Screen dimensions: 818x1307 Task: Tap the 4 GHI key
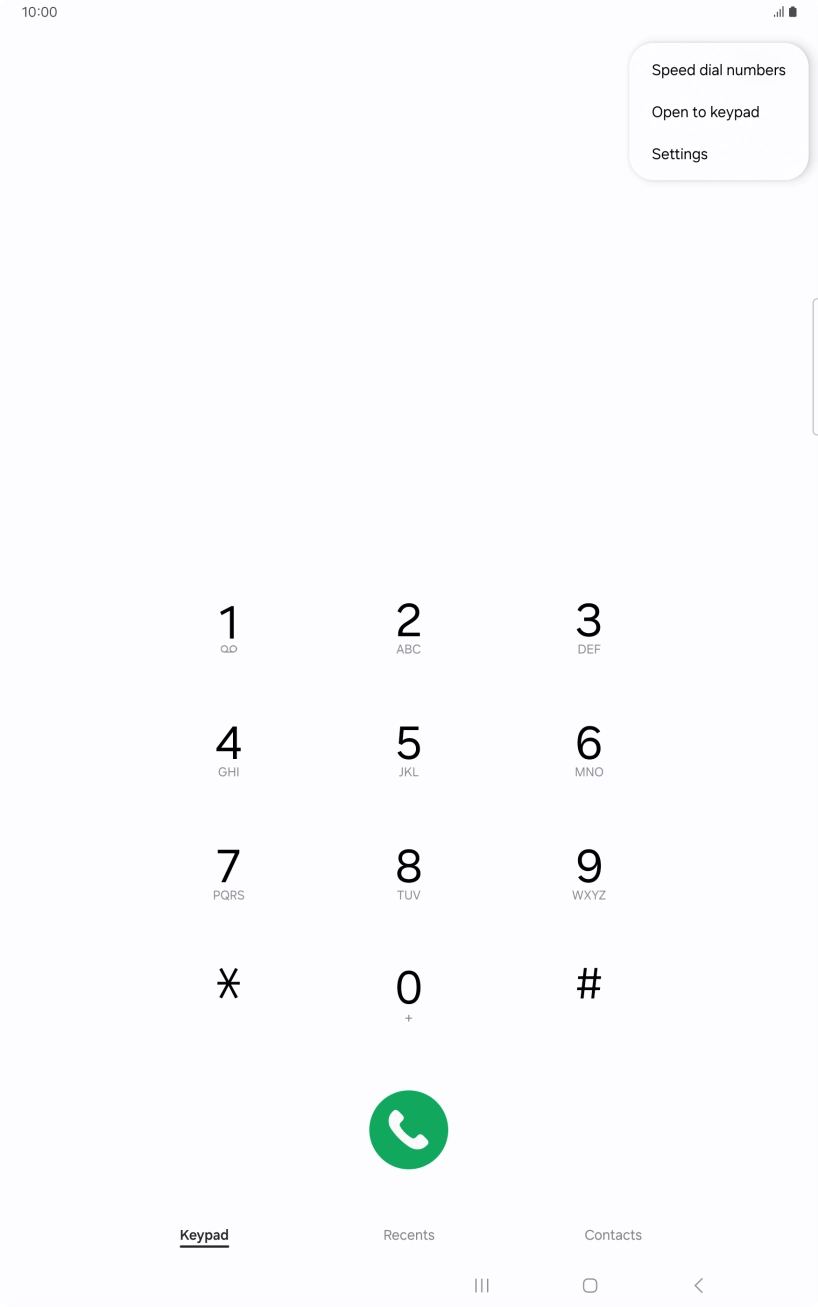point(228,750)
